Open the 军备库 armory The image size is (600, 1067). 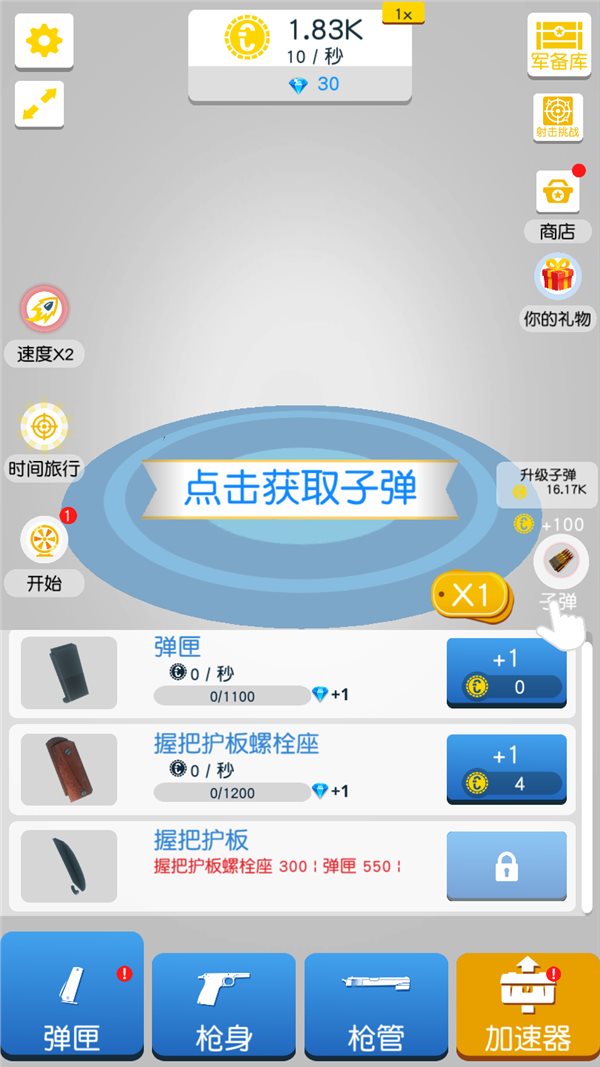pos(559,45)
